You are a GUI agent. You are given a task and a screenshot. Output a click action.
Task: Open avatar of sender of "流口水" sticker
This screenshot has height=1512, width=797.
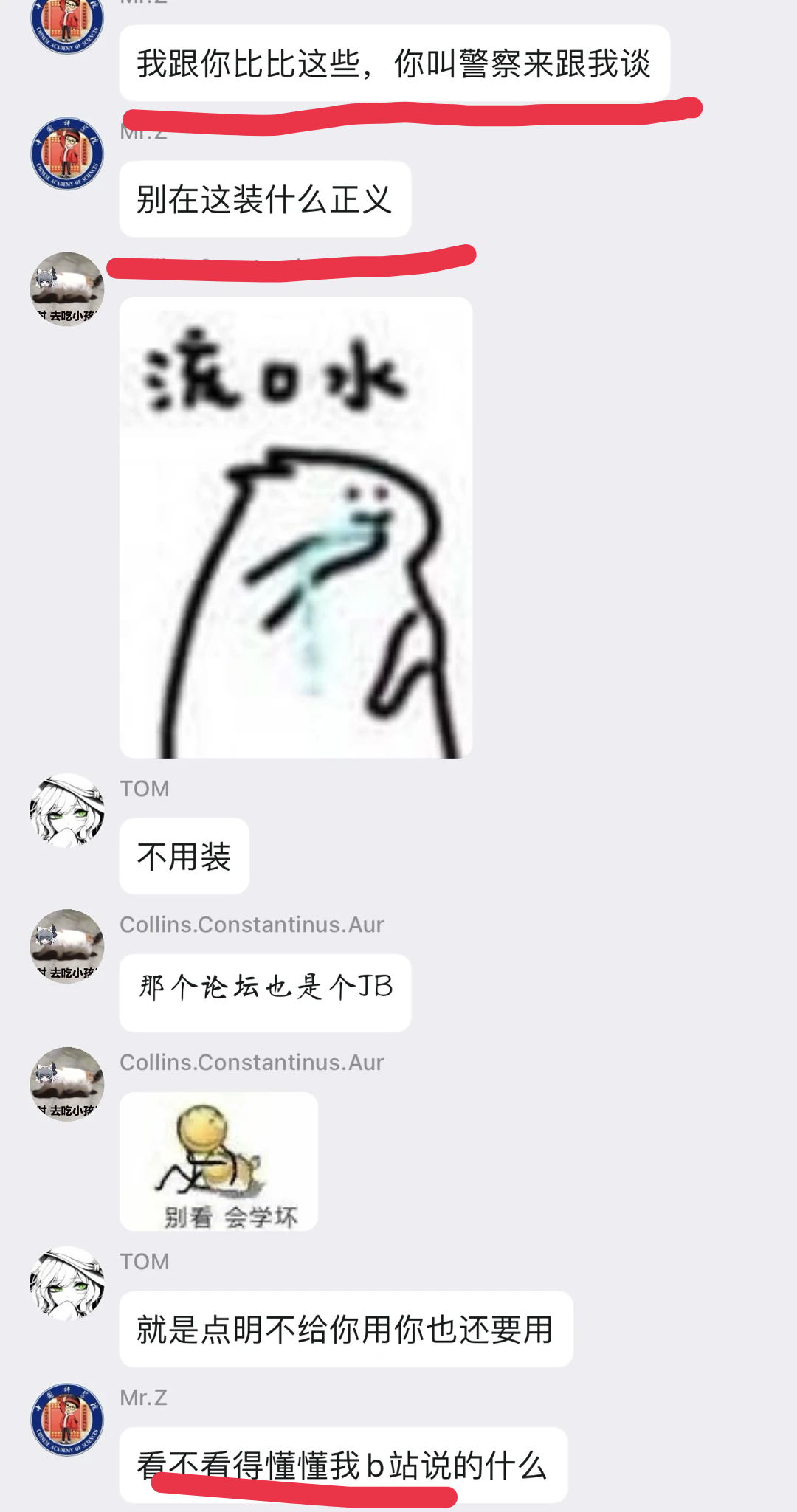click(67, 289)
